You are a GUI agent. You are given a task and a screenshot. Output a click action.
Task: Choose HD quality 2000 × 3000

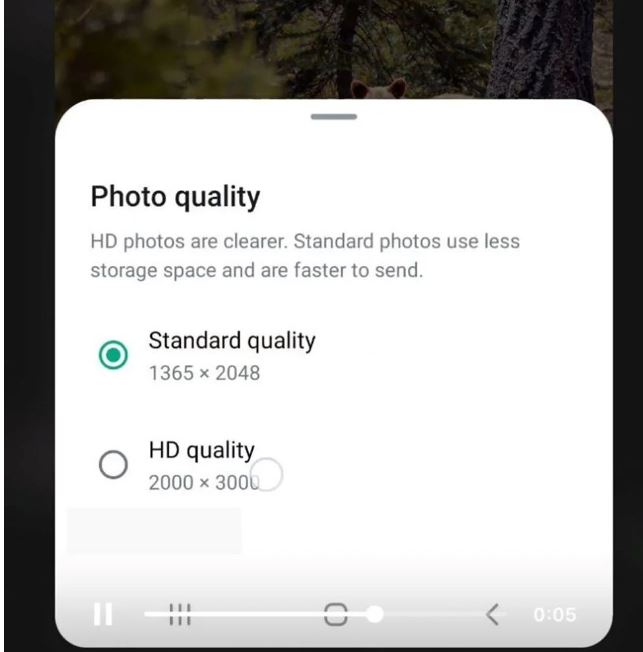point(114,465)
